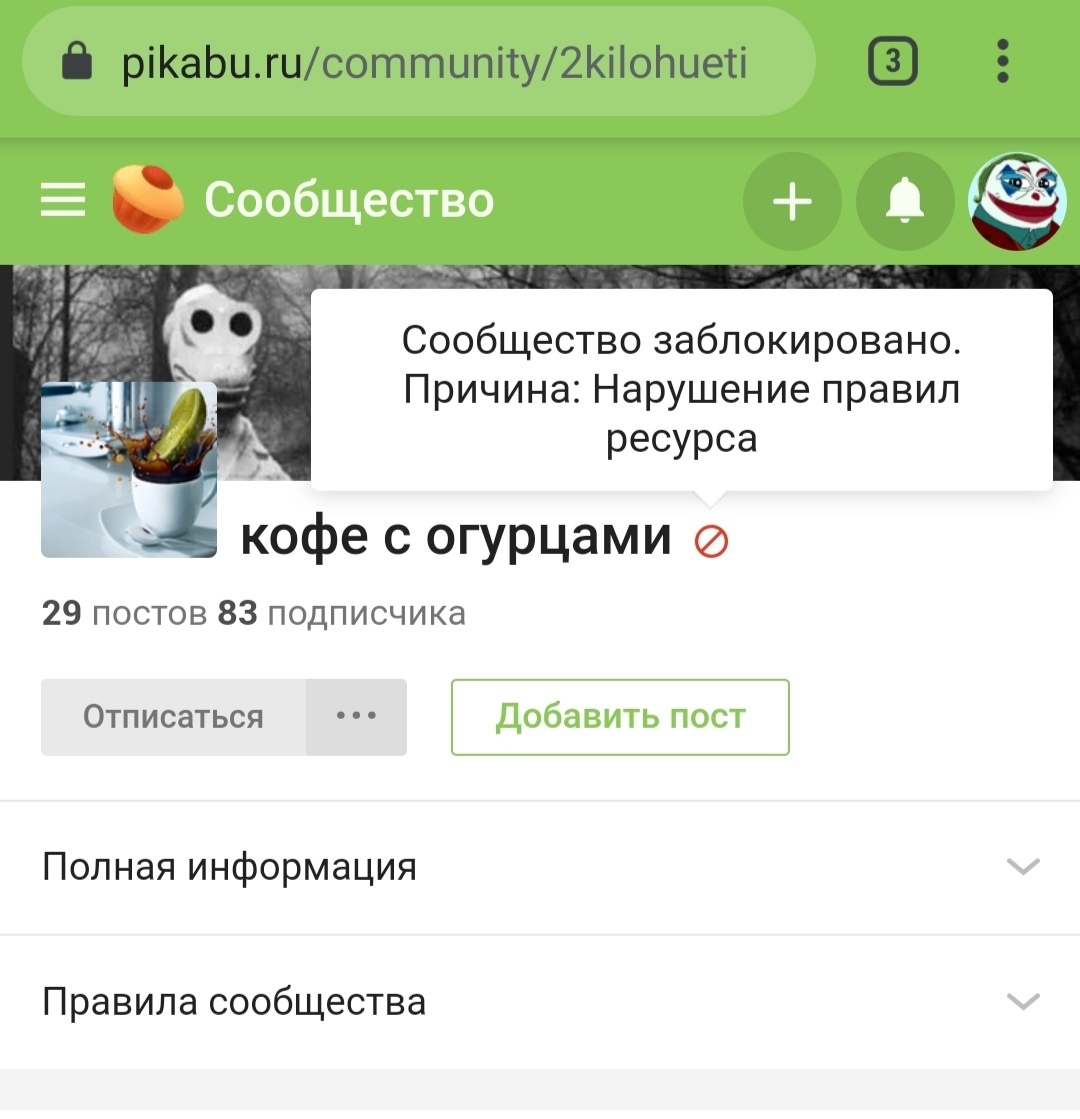Tap Добавить пост button
Image resolution: width=1080 pixels, height=1119 pixels.
pyautogui.click(x=620, y=717)
